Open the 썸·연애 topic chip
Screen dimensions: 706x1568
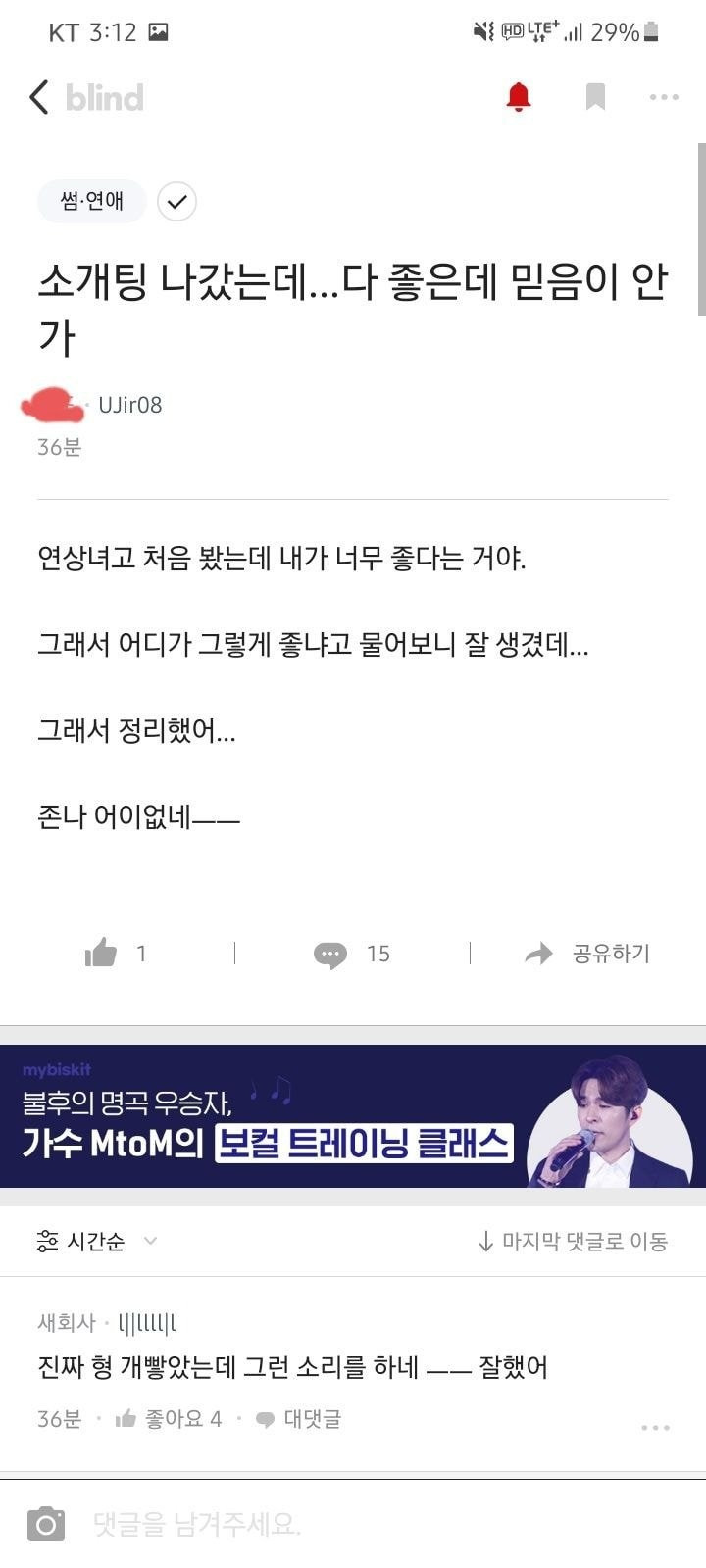91,201
